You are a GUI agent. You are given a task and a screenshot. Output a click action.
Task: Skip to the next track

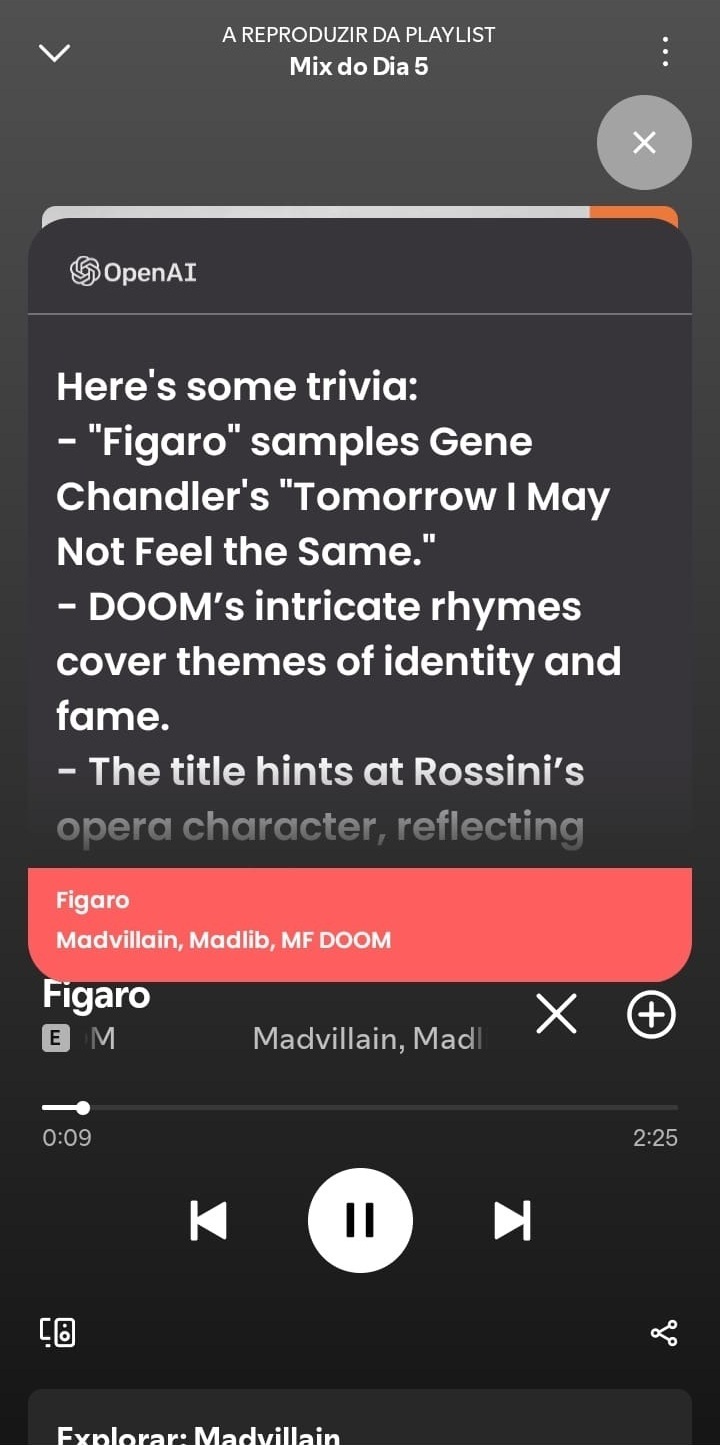[512, 1220]
